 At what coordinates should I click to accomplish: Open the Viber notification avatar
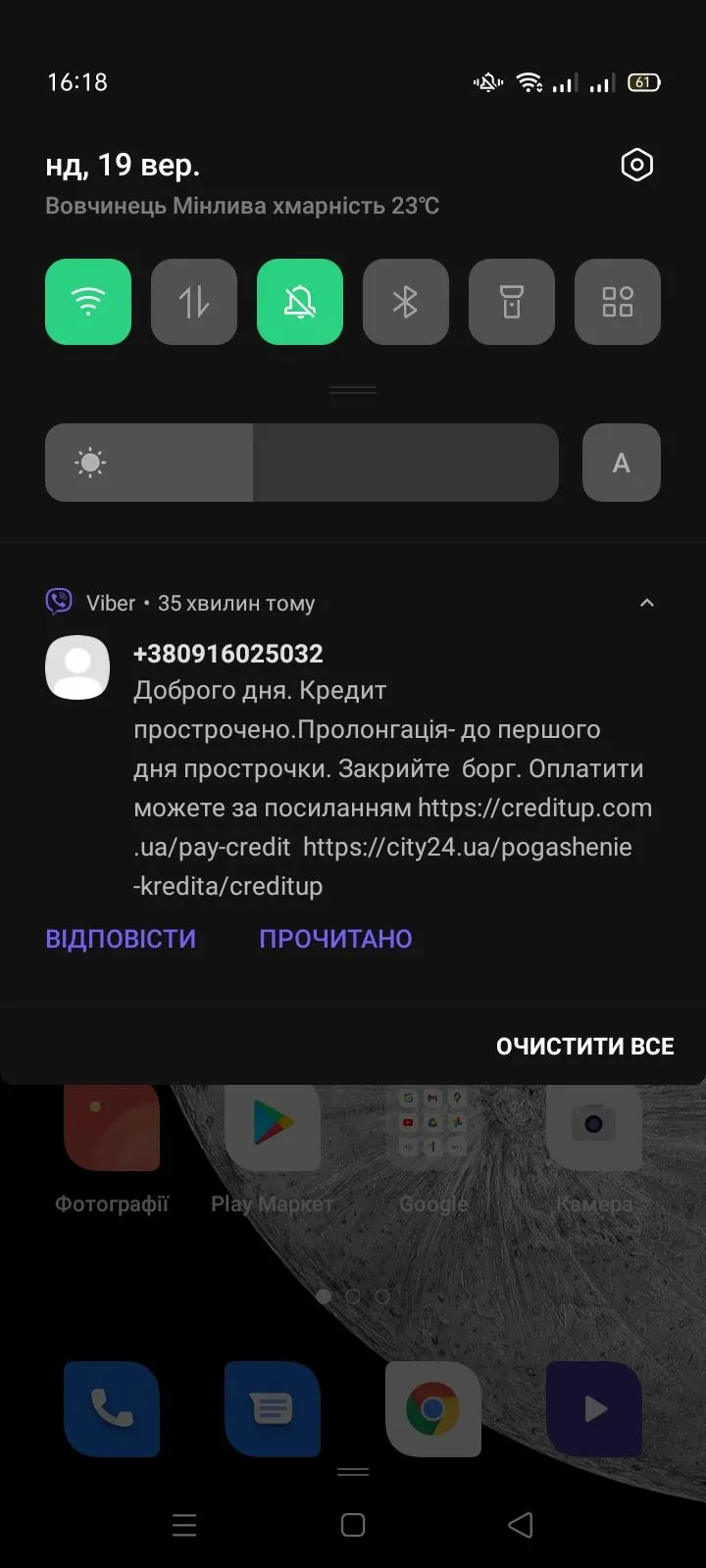[77, 666]
